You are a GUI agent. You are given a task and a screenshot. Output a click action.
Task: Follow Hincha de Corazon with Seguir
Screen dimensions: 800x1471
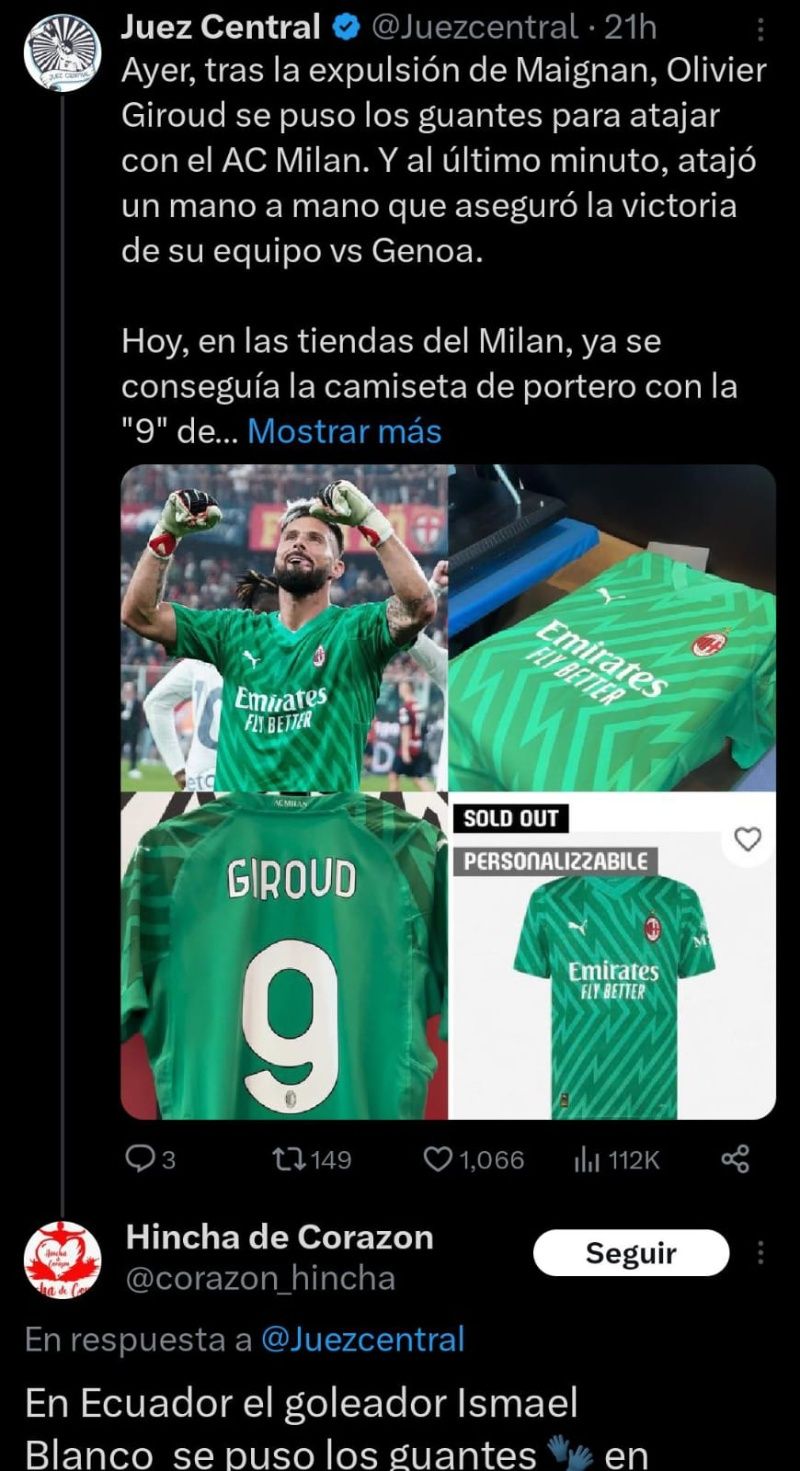point(631,1253)
